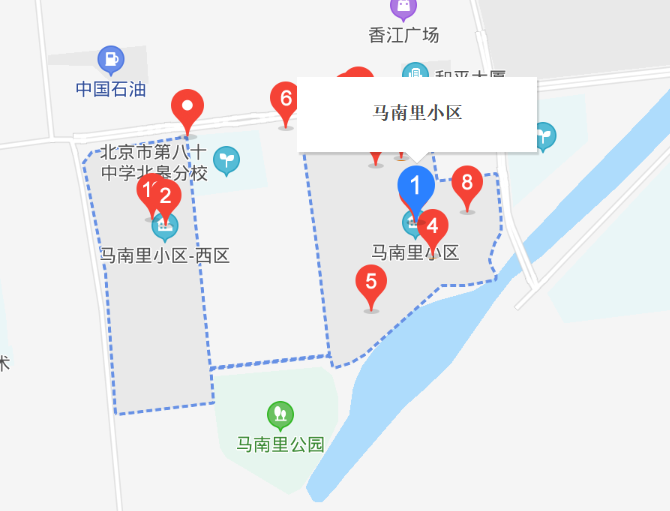Screen dimensions: 670x511
Task: Tap red marker number 6
Action: [286, 99]
